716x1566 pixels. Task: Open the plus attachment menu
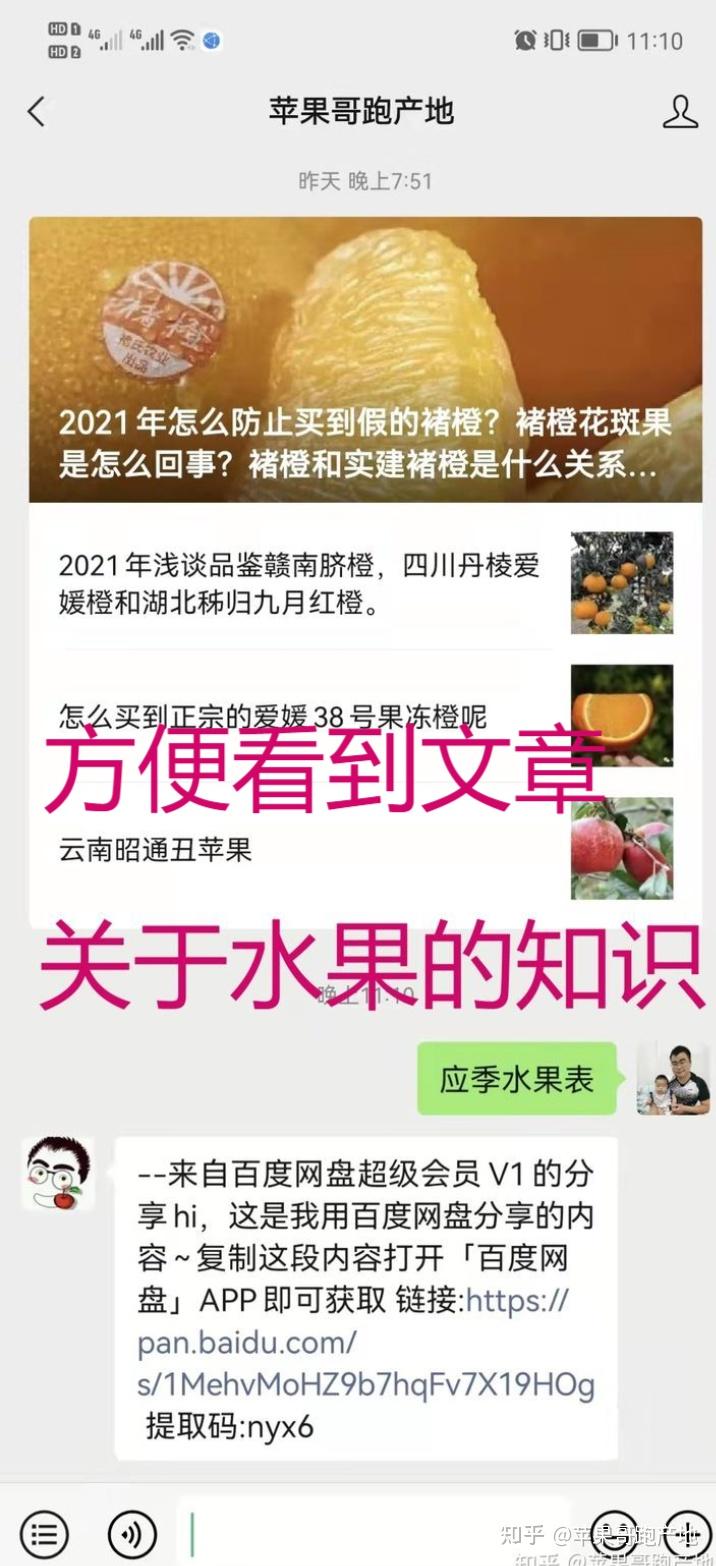pyautogui.click(x=687, y=1534)
